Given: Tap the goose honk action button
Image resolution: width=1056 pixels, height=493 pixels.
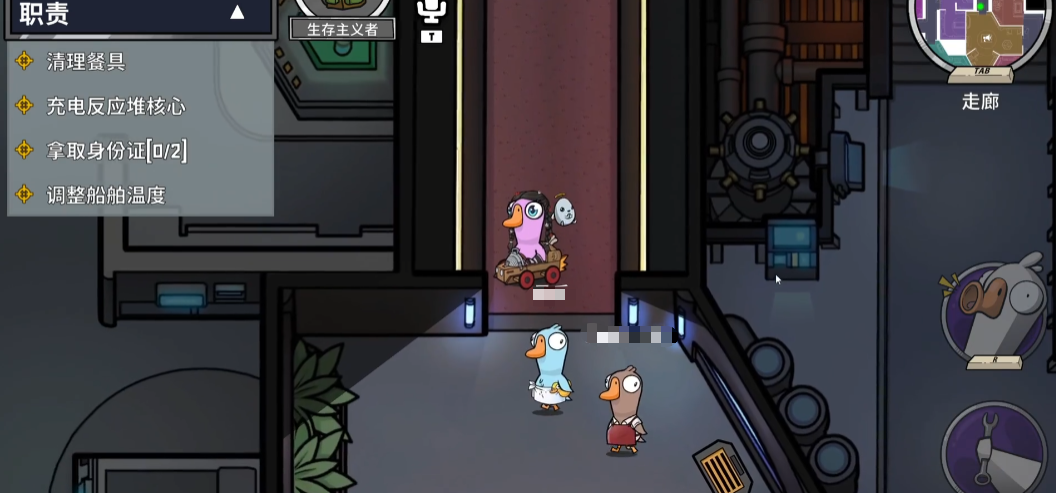Looking at the screenshot, I should click(994, 314).
